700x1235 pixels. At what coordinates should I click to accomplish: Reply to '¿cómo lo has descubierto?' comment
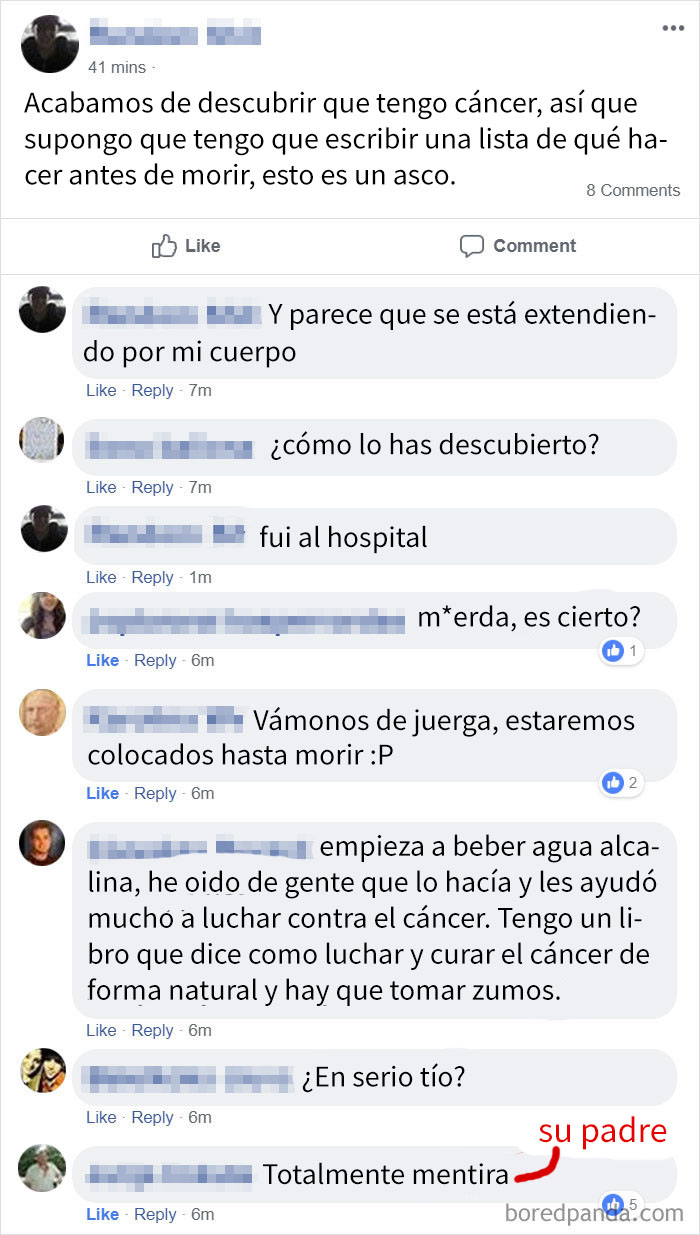pyautogui.click(x=152, y=487)
